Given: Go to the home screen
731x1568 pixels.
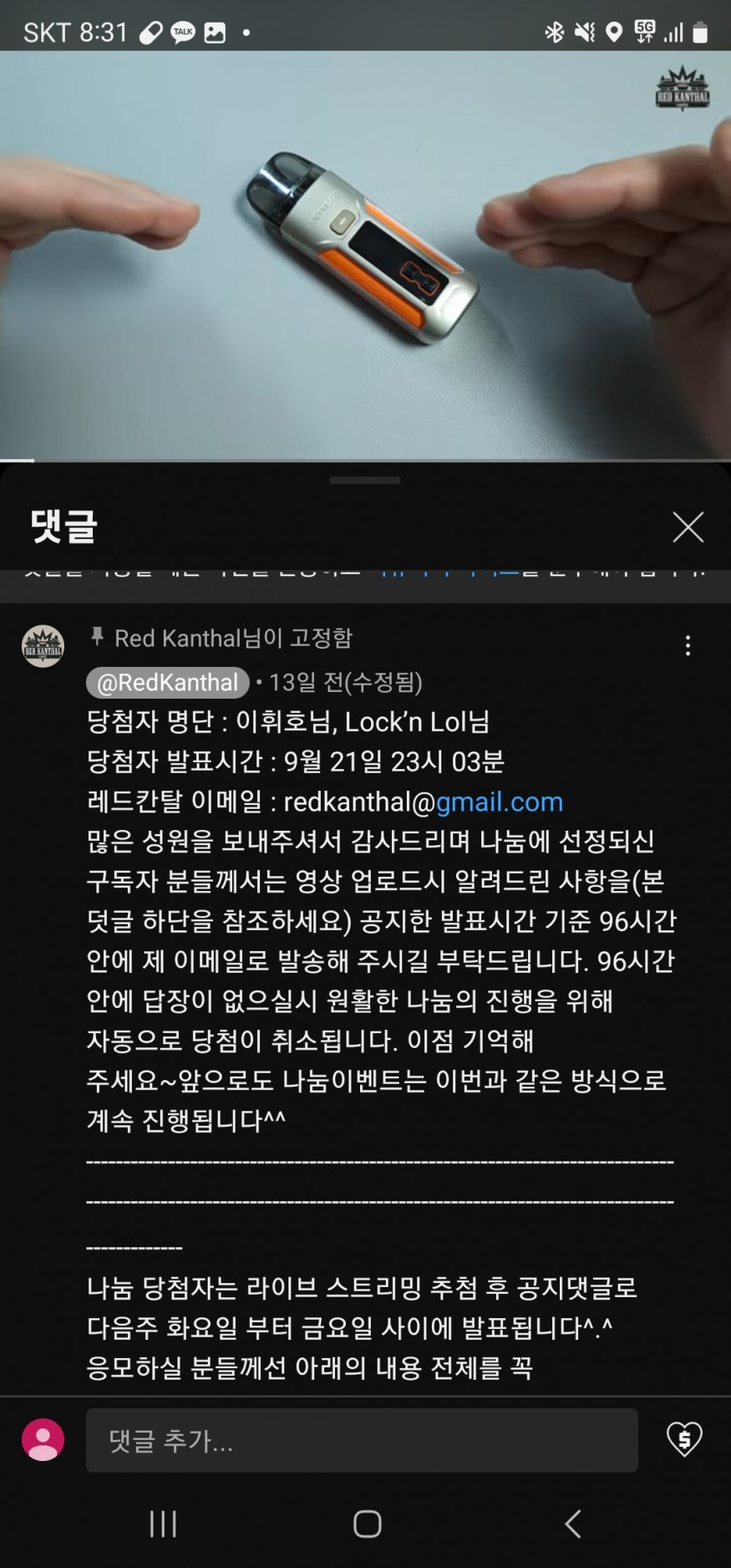Looking at the screenshot, I should pos(367,1524).
